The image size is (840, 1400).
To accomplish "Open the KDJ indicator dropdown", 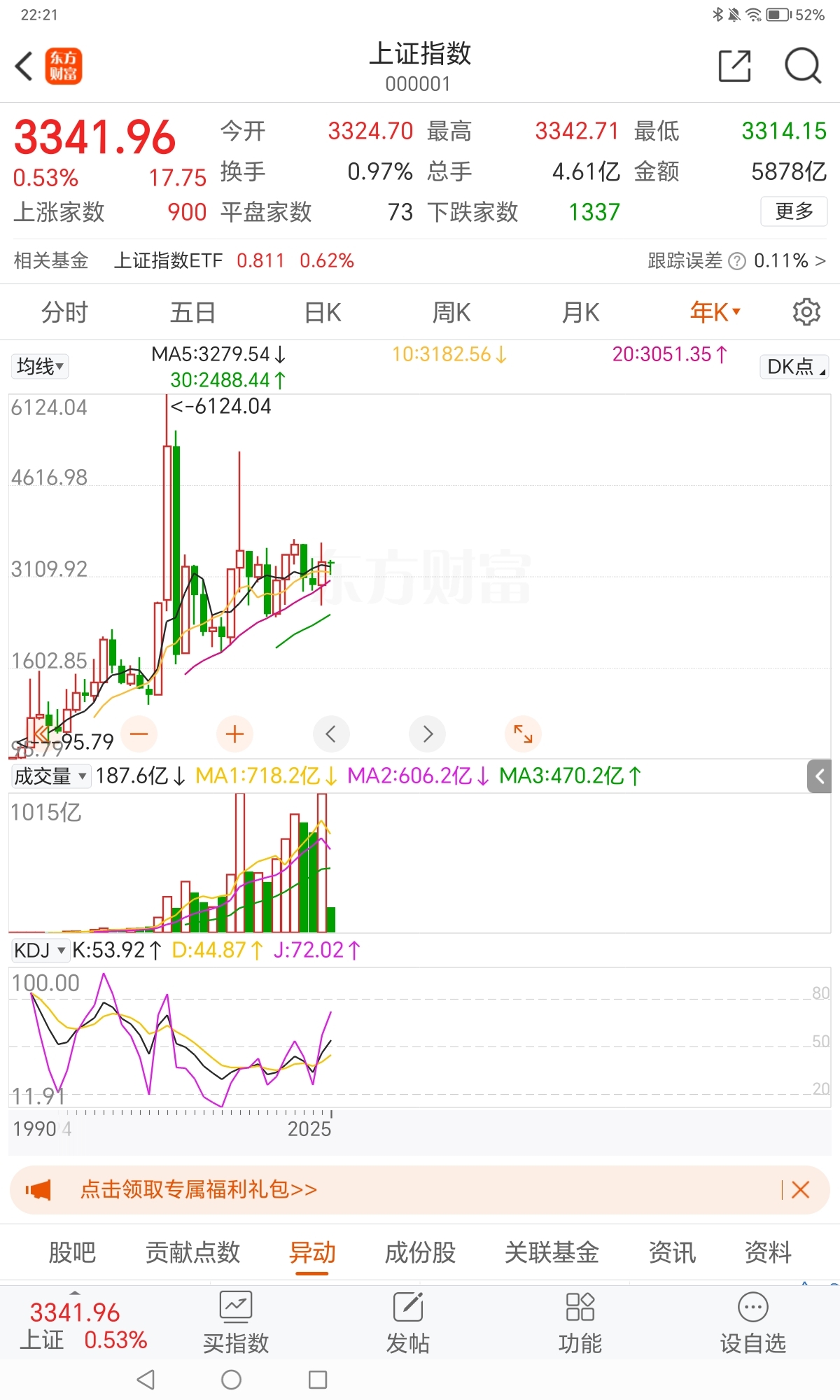I will pos(40,950).
